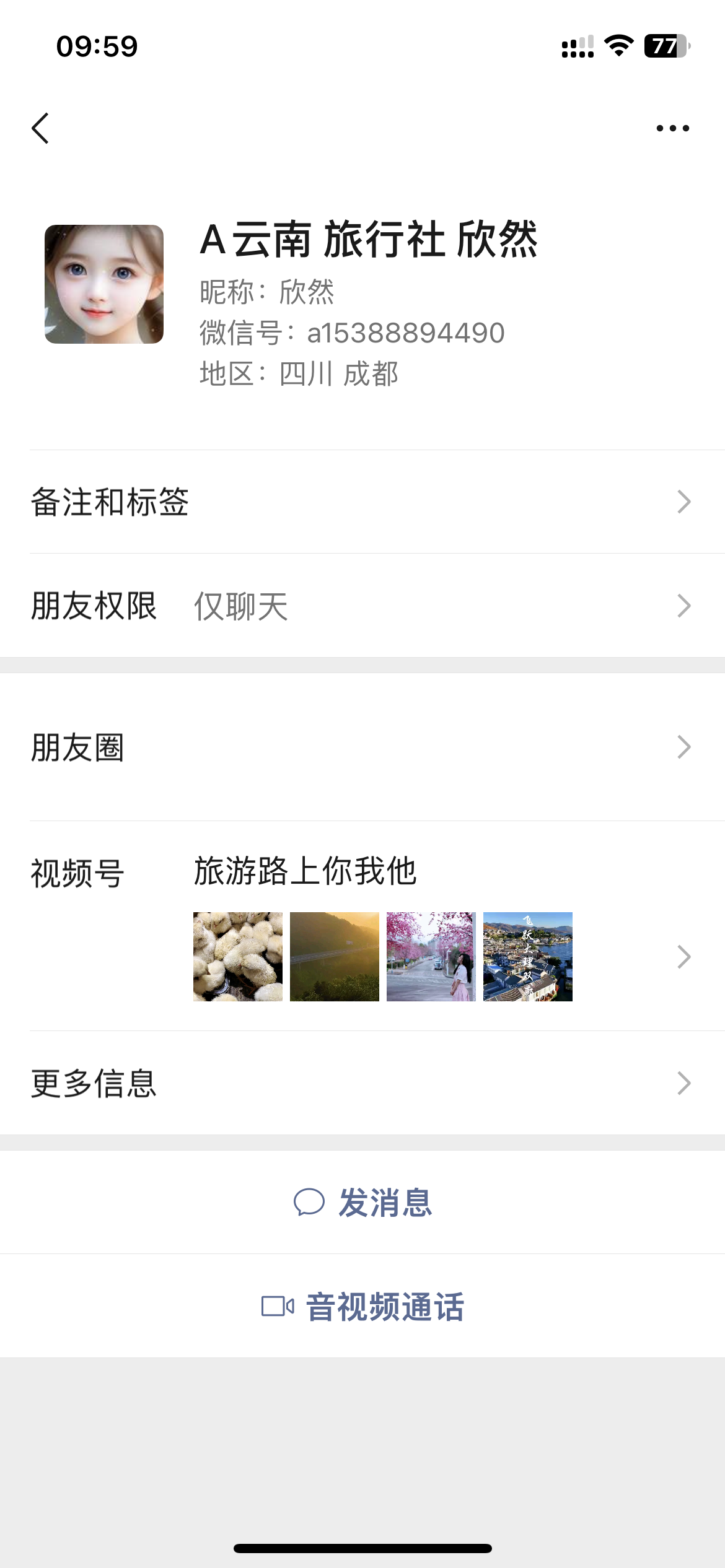Open this contact's 朋友圈
The height and width of the screenshot is (1568, 725).
click(x=362, y=747)
